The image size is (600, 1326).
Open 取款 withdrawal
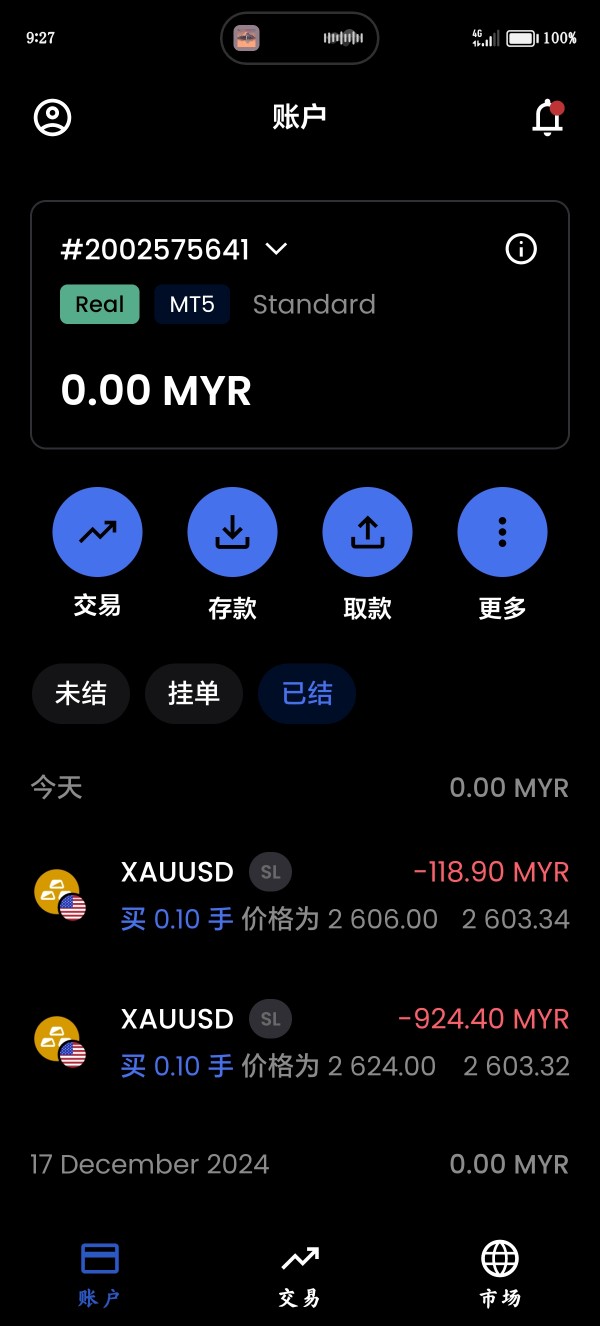point(367,532)
